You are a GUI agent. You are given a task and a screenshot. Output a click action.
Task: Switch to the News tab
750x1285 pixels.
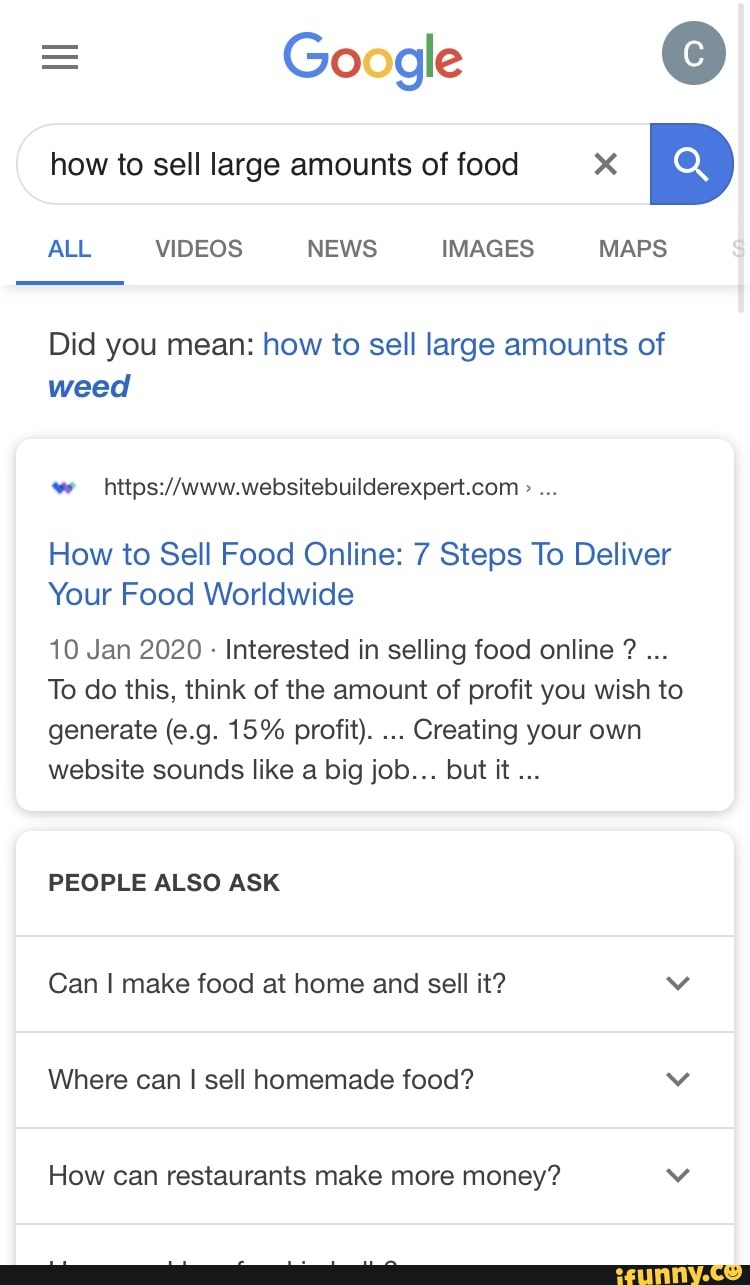[x=342, y=249]
